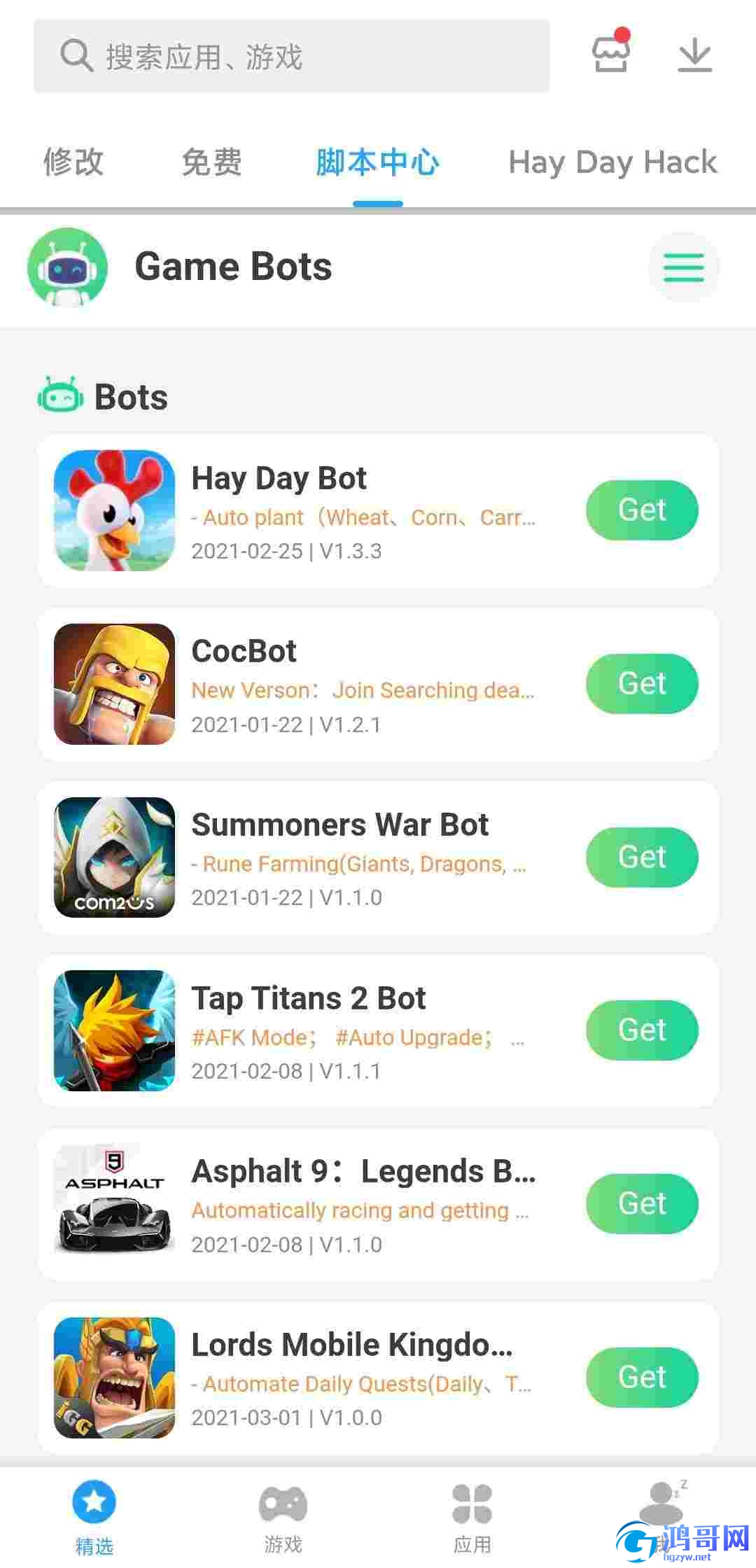756x1568 pixels.
Task: Get the Summoners War Bot
Action: click(642, 857)
